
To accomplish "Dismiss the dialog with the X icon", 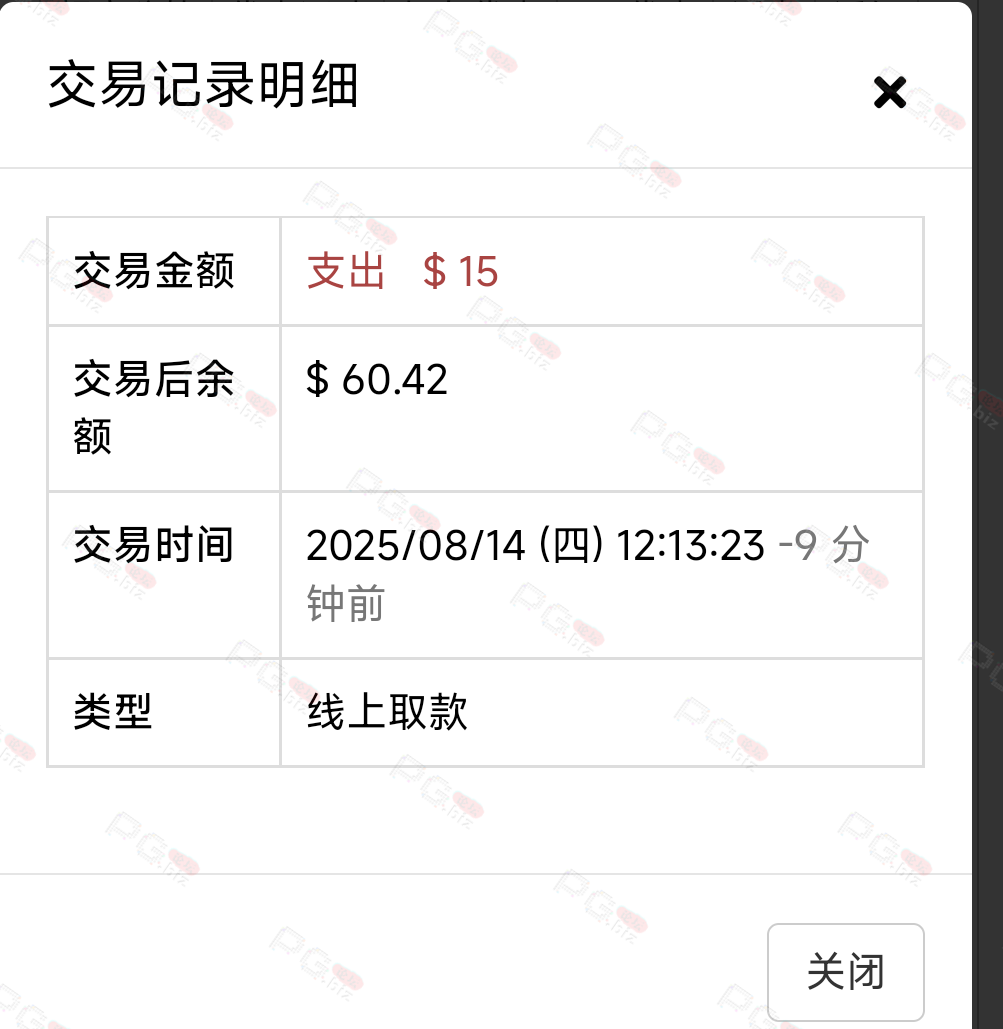I will click(889, 93).
